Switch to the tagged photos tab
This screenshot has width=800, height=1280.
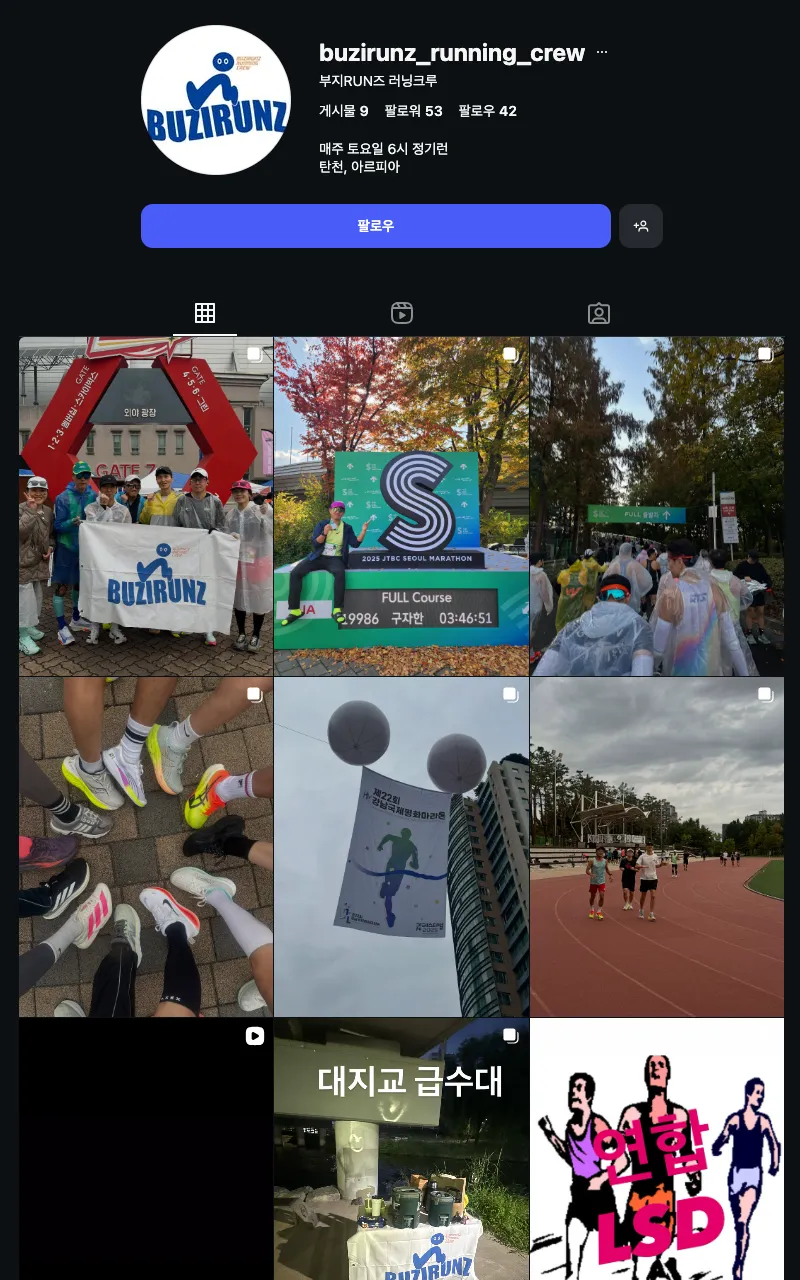pyautogui.click(x=598, y=313)
